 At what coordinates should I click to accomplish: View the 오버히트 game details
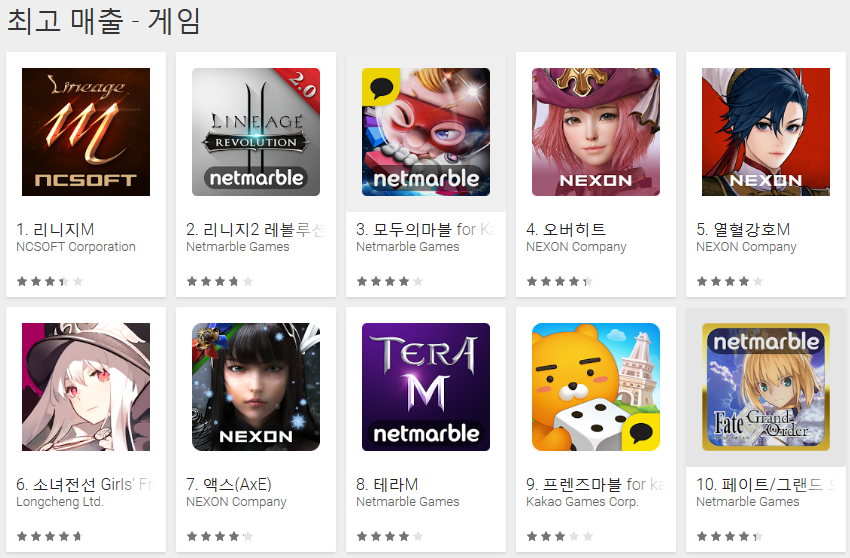(x=596, y=132)
